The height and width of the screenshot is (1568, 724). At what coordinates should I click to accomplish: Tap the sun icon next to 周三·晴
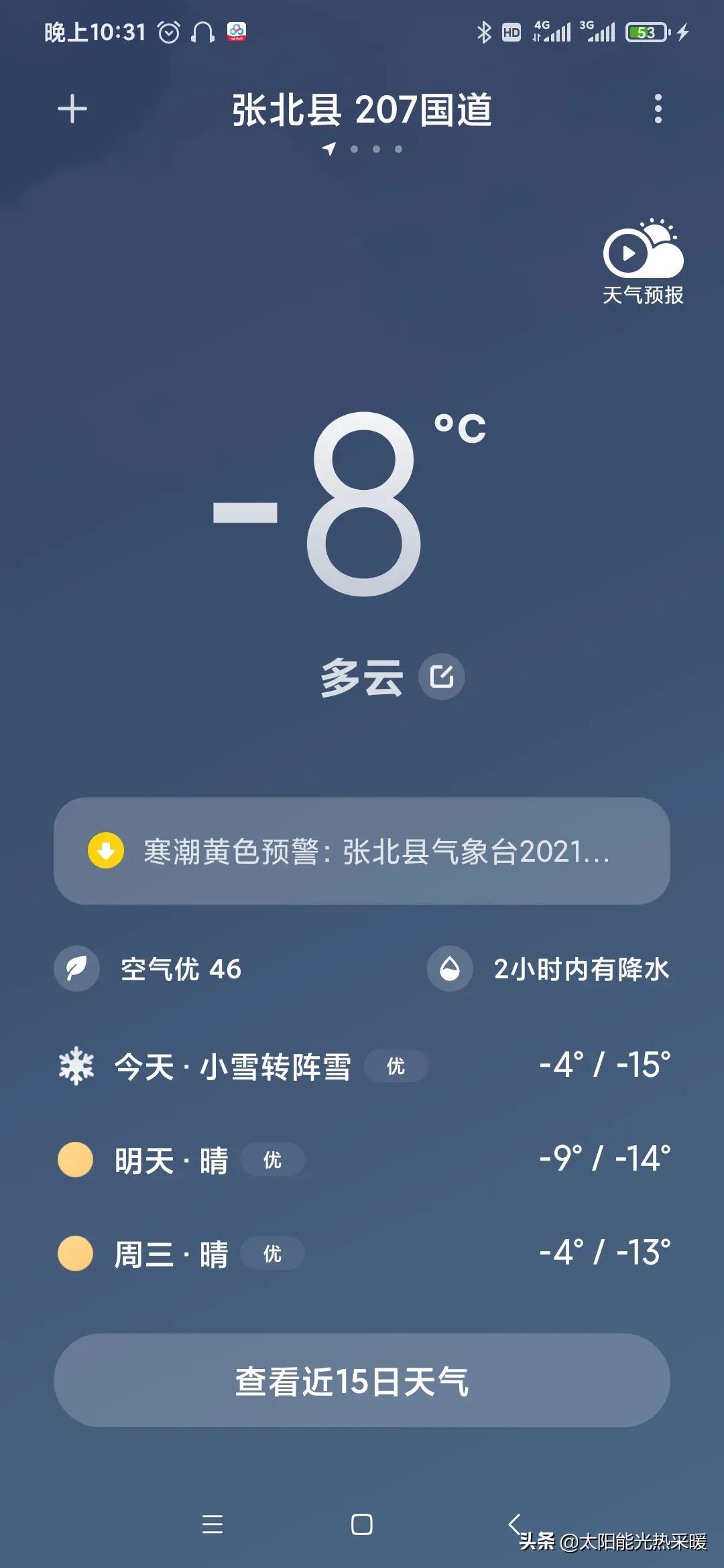(x=76, y=1253)
